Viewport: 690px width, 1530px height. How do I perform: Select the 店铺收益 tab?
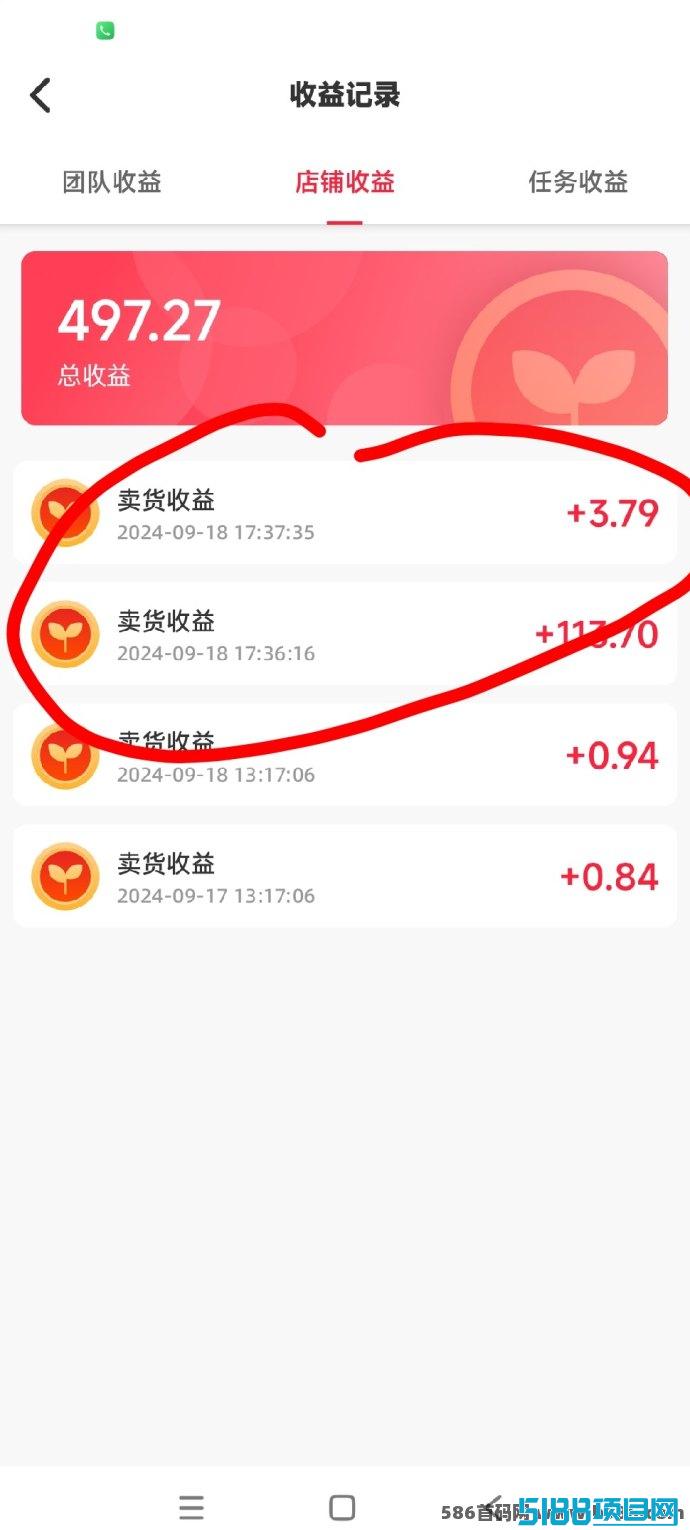(345, 182)
